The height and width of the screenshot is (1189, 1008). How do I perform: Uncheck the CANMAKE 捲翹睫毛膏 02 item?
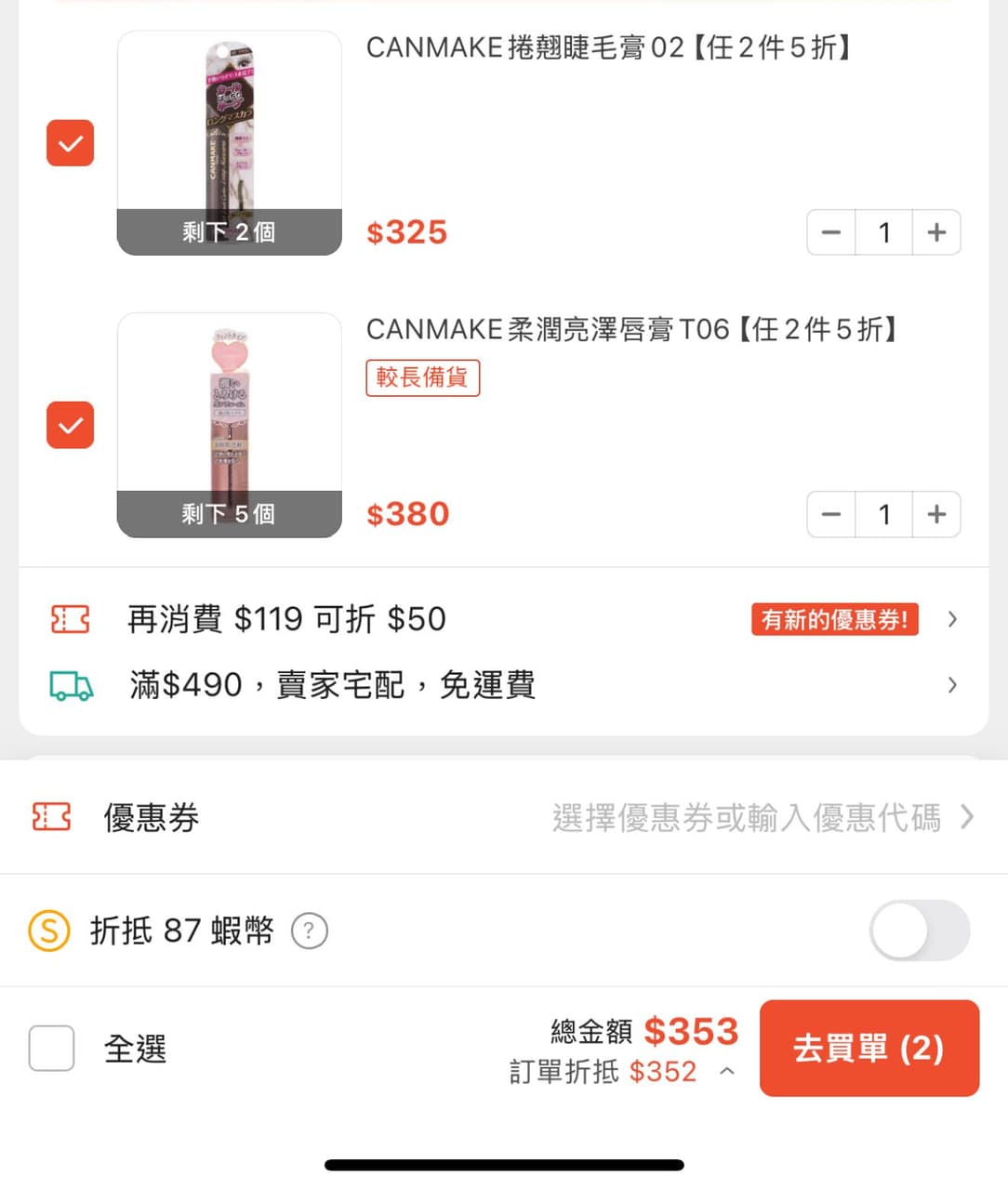point(70,143)
